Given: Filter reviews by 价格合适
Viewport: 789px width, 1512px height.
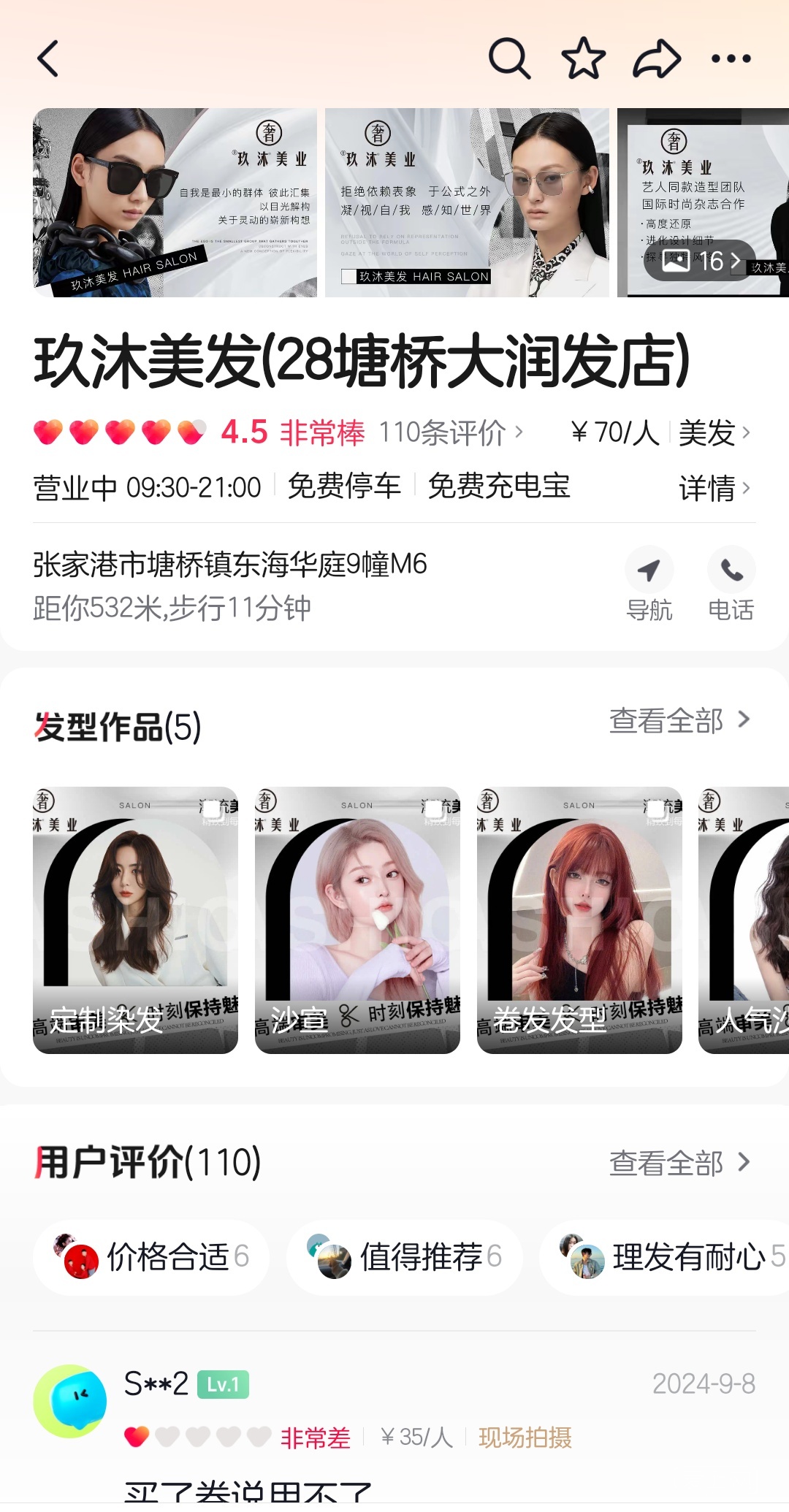Looking at the screenshot, I should [x=152, y=1258].
